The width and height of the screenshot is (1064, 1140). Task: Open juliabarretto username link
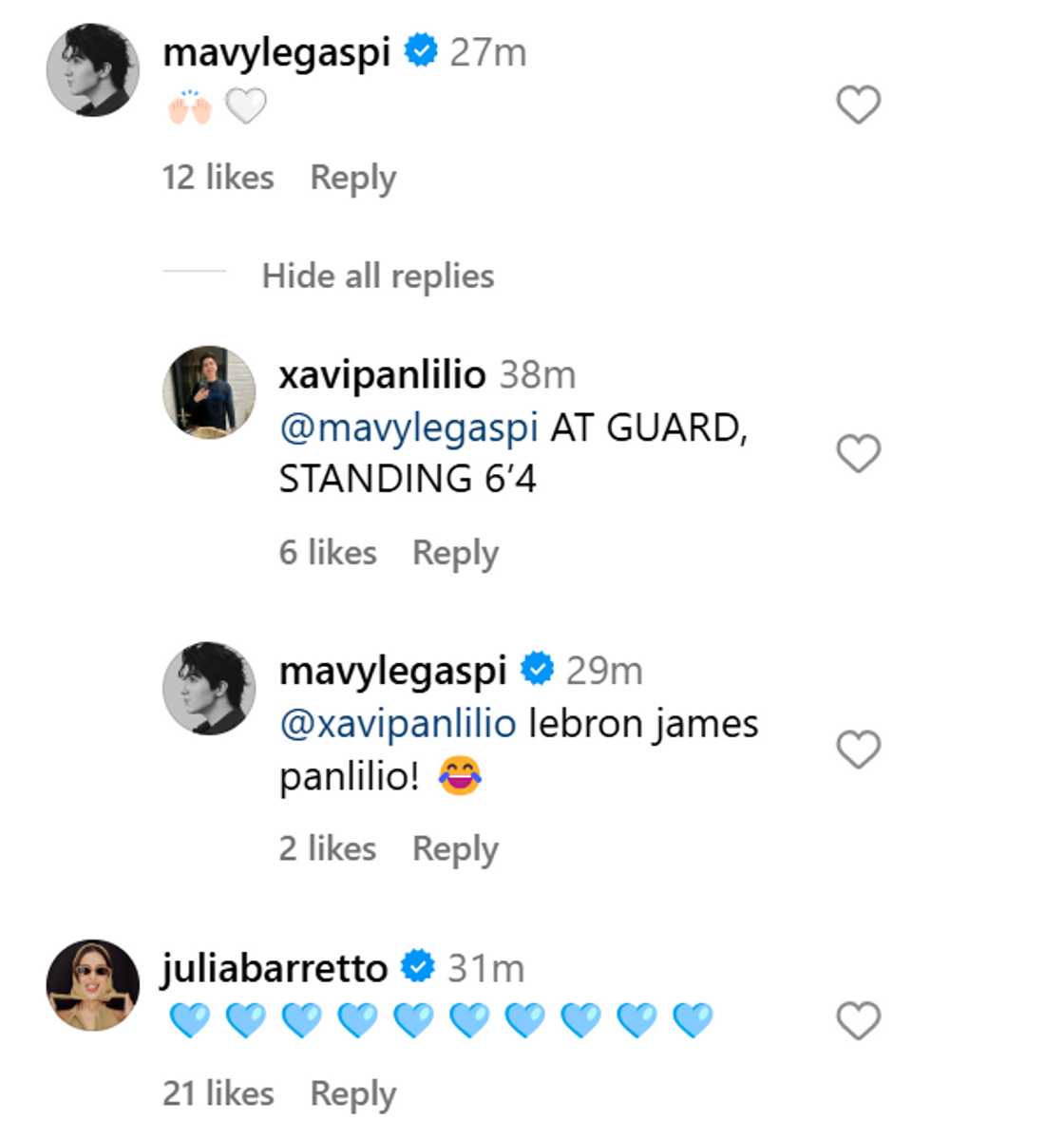pos(275,968)
